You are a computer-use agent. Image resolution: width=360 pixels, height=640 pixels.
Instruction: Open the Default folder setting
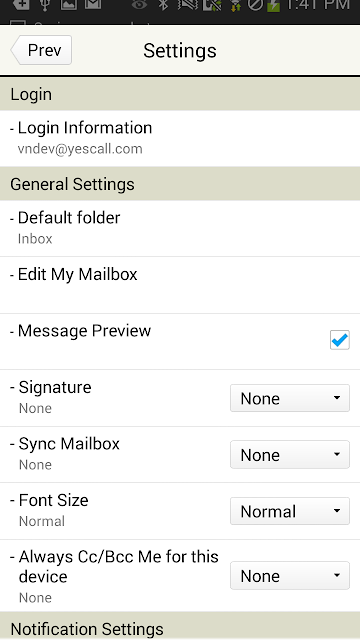[x=180, y=228]
